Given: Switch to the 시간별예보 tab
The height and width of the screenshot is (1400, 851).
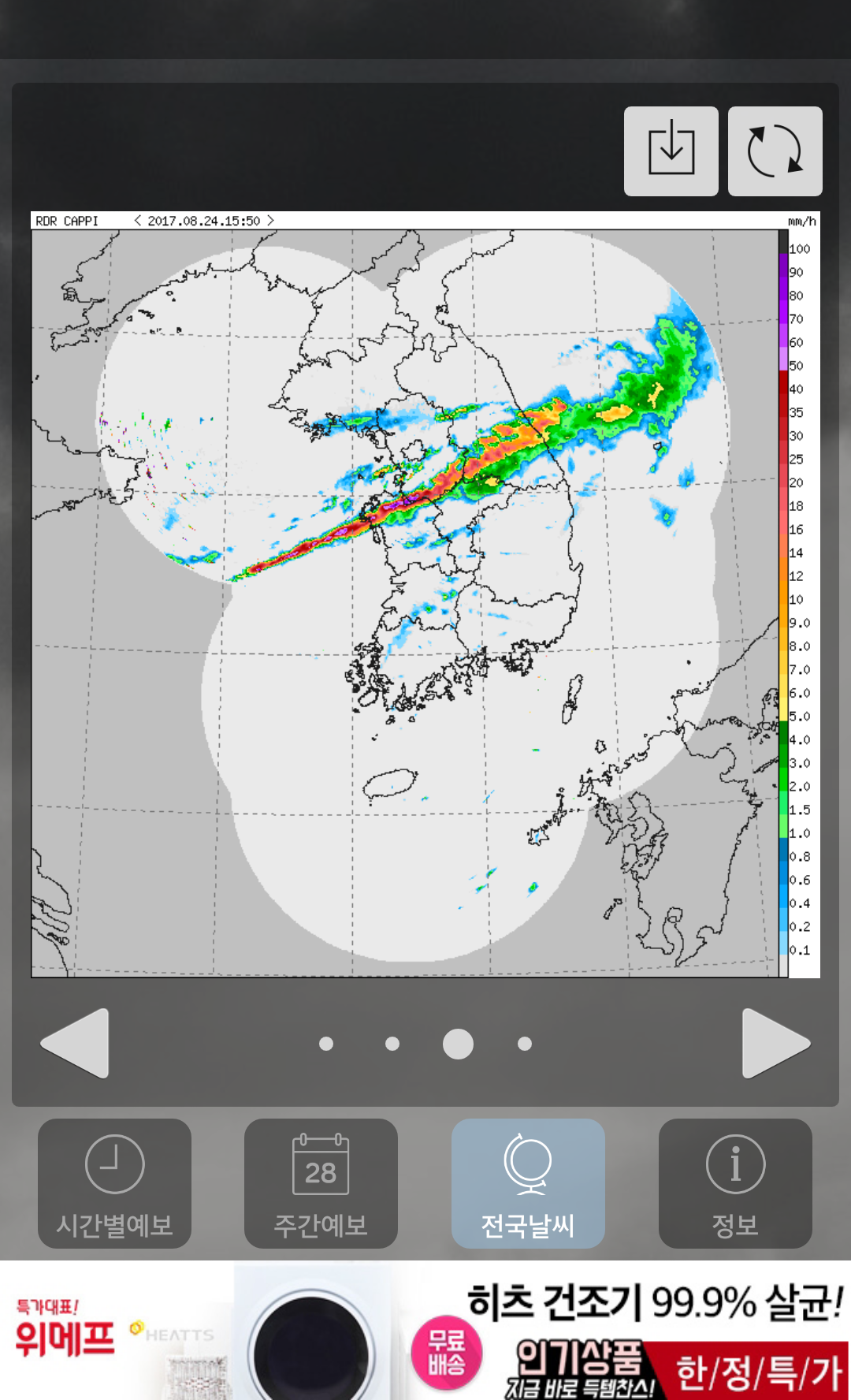Looking at the screenshot, I should coord(114,1182).
